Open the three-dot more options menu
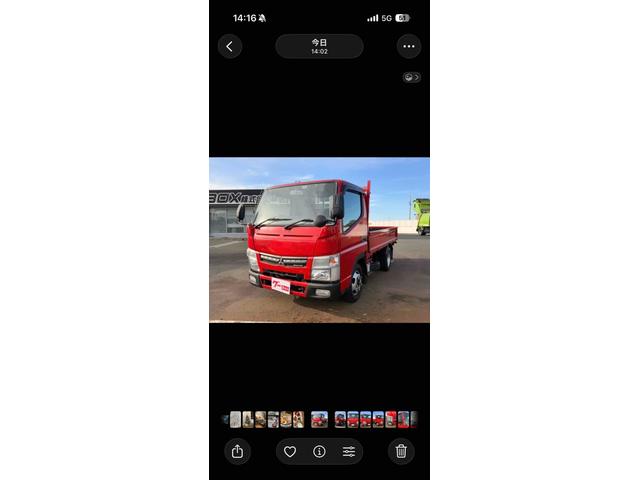Viewport: 640px width, 480px height. (x=409, y=46)
